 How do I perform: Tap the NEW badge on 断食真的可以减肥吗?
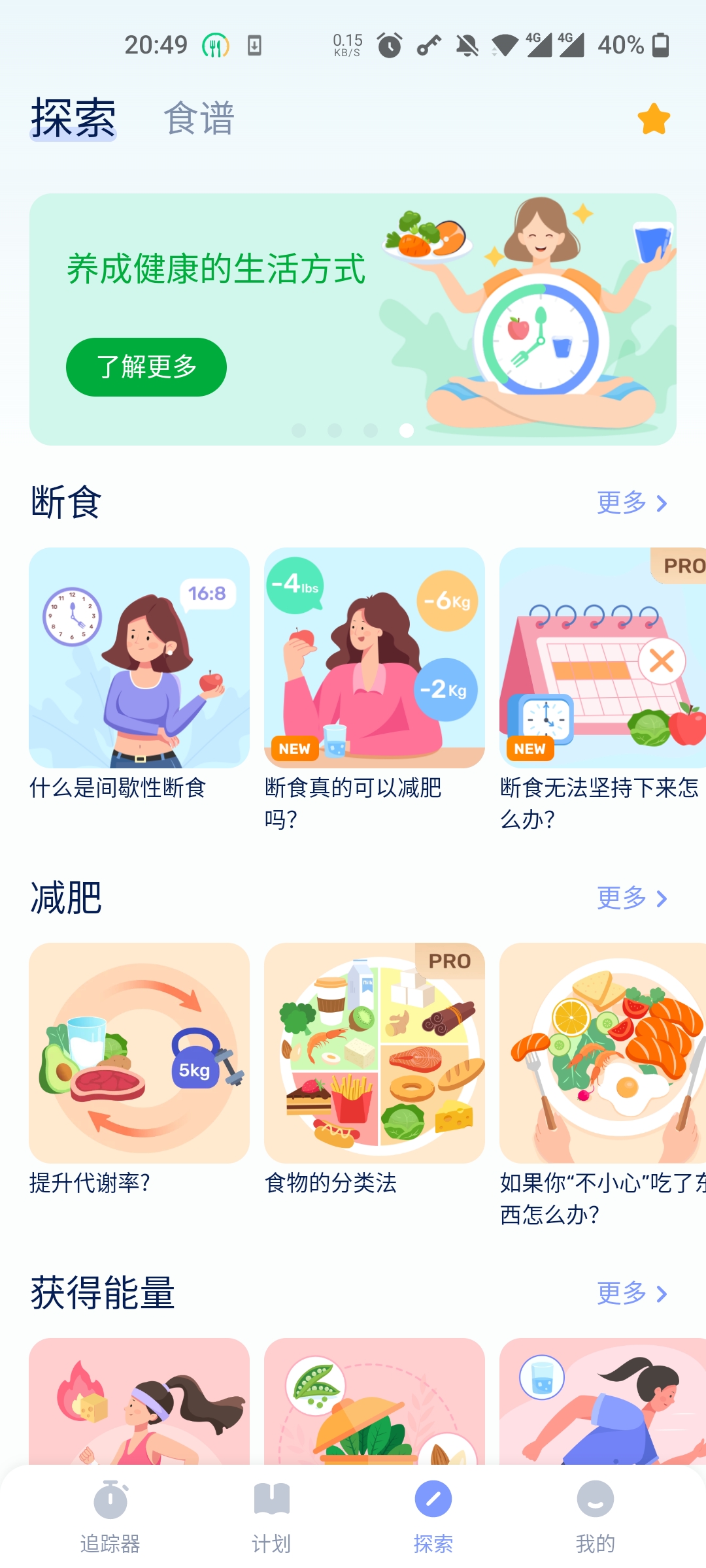(295, 748)
